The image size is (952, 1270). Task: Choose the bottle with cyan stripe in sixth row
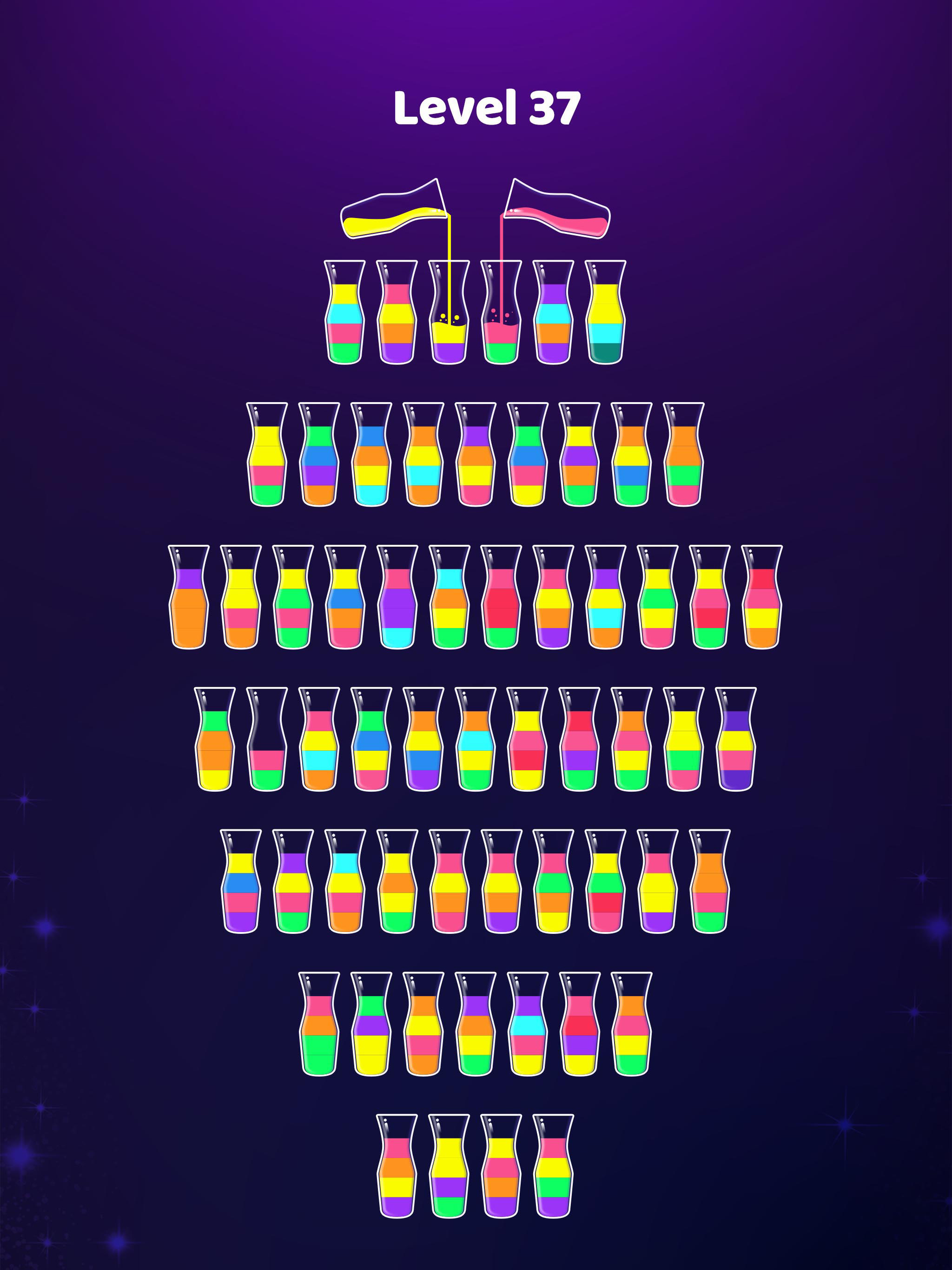tap(529, 1033)
